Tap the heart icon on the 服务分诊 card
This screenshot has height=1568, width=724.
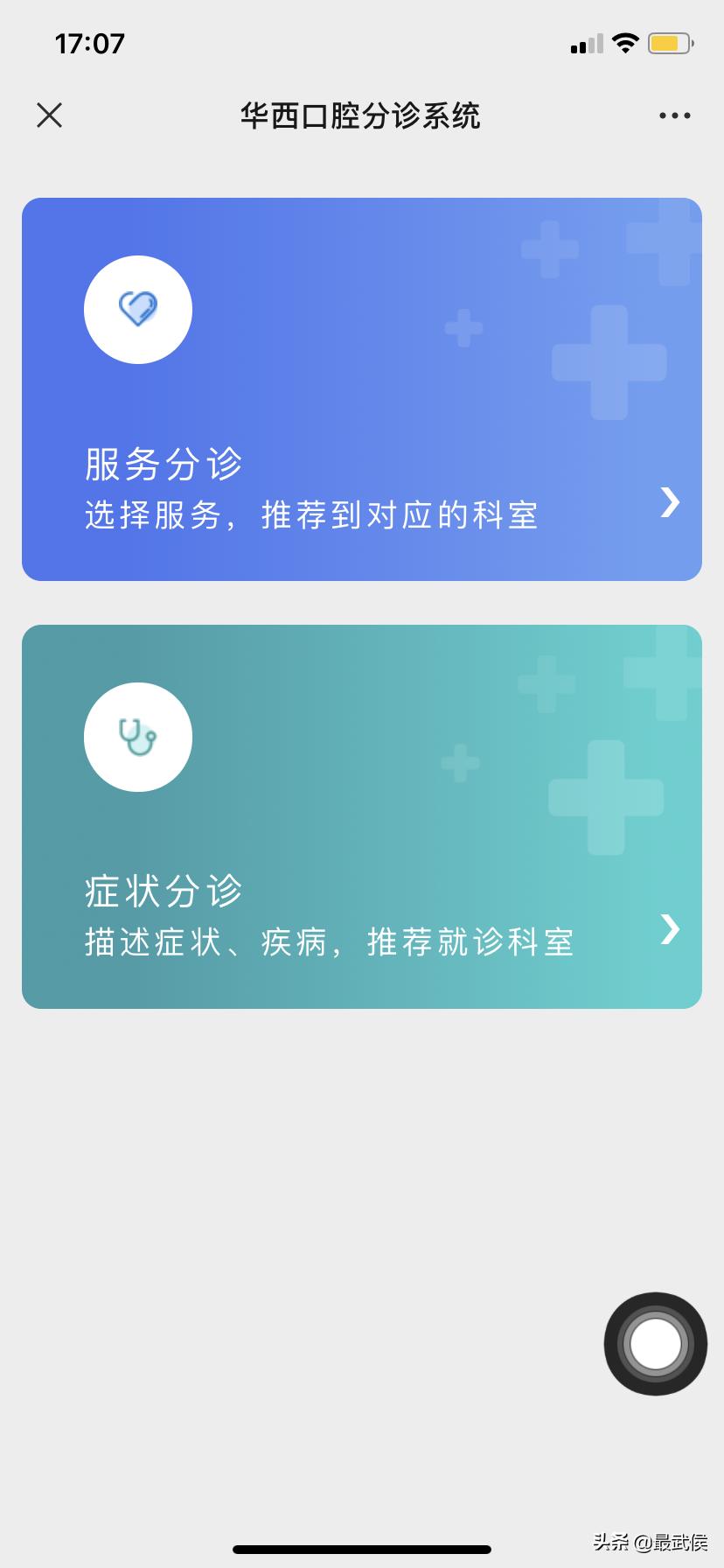pos(137,309)
